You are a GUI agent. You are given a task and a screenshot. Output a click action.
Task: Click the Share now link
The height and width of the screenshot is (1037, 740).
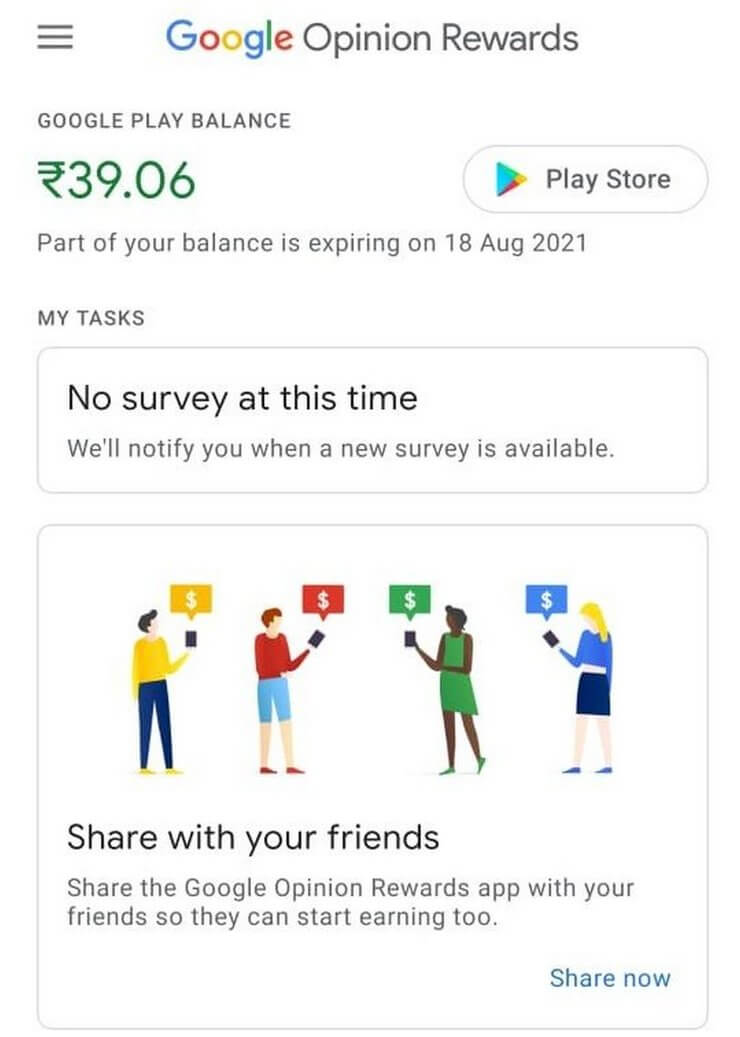click(610, 978)
